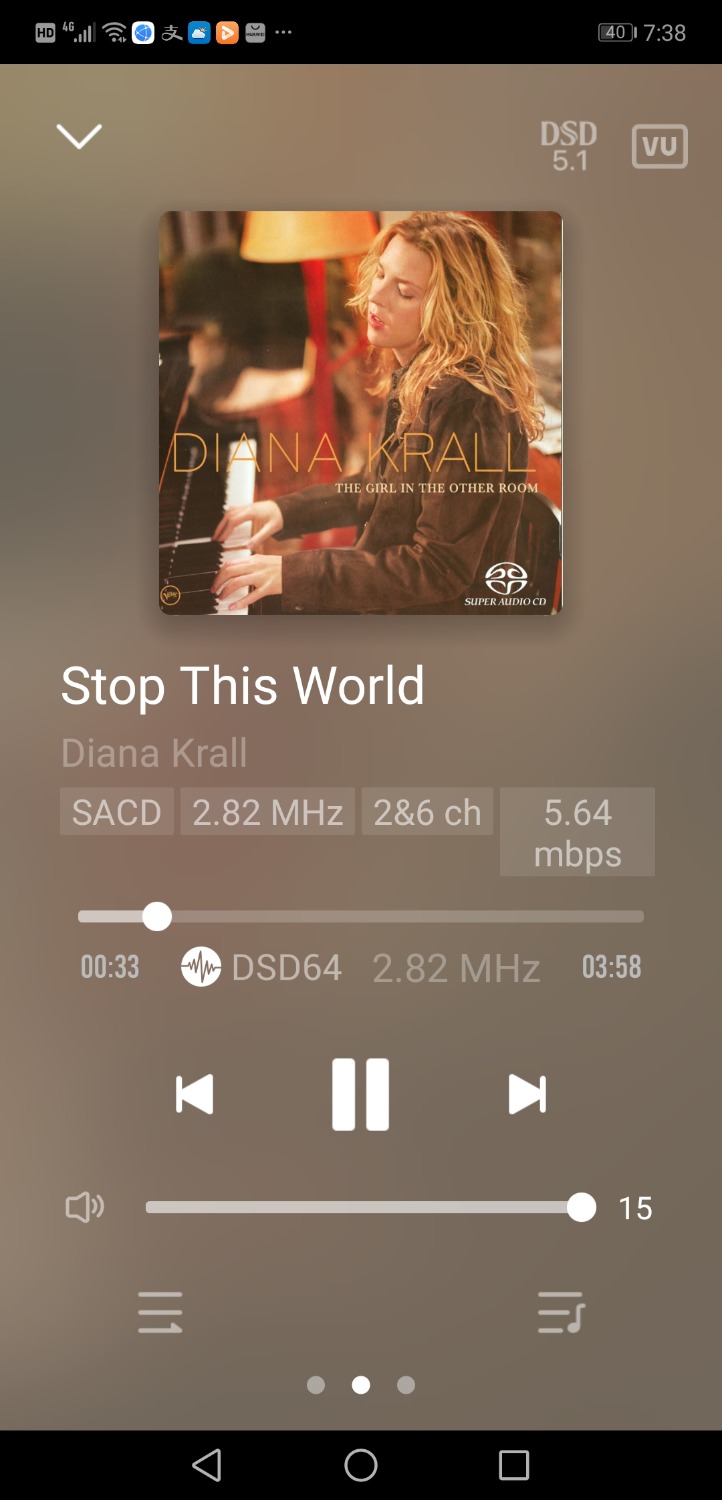Mute audio via the speaker icon
The height and width of the screenshot is (1500, 722).
pyautogui.click(x=85, y=1208)
